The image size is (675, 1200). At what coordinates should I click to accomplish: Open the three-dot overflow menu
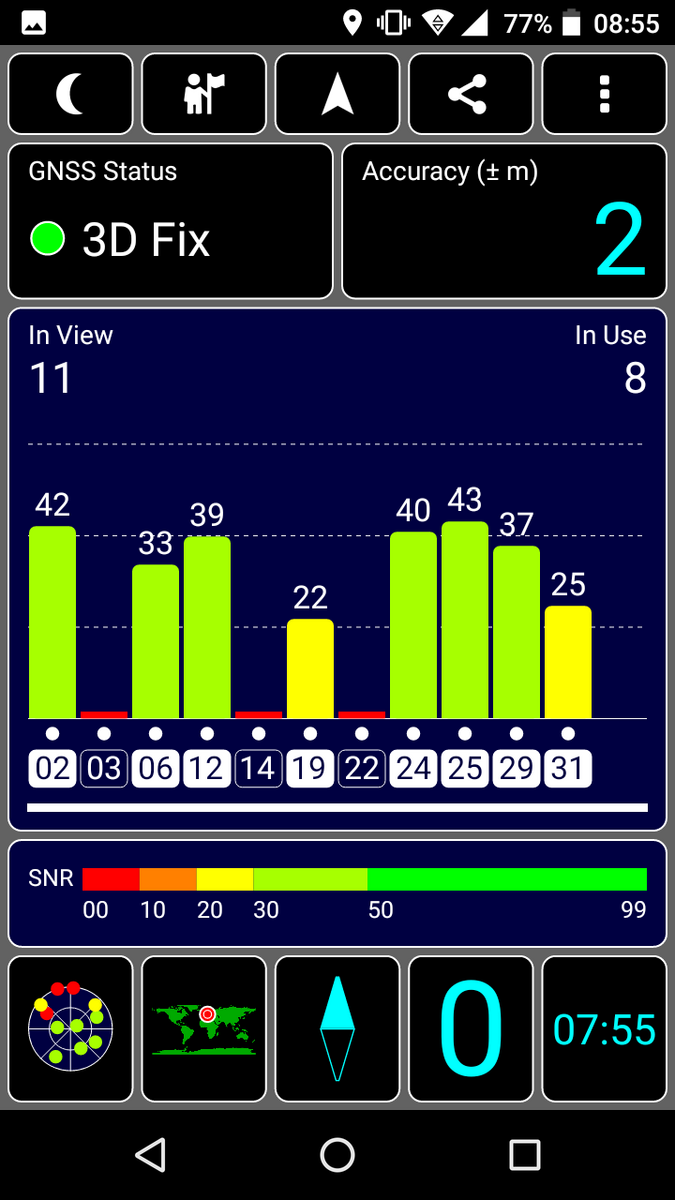click(604, 94)
